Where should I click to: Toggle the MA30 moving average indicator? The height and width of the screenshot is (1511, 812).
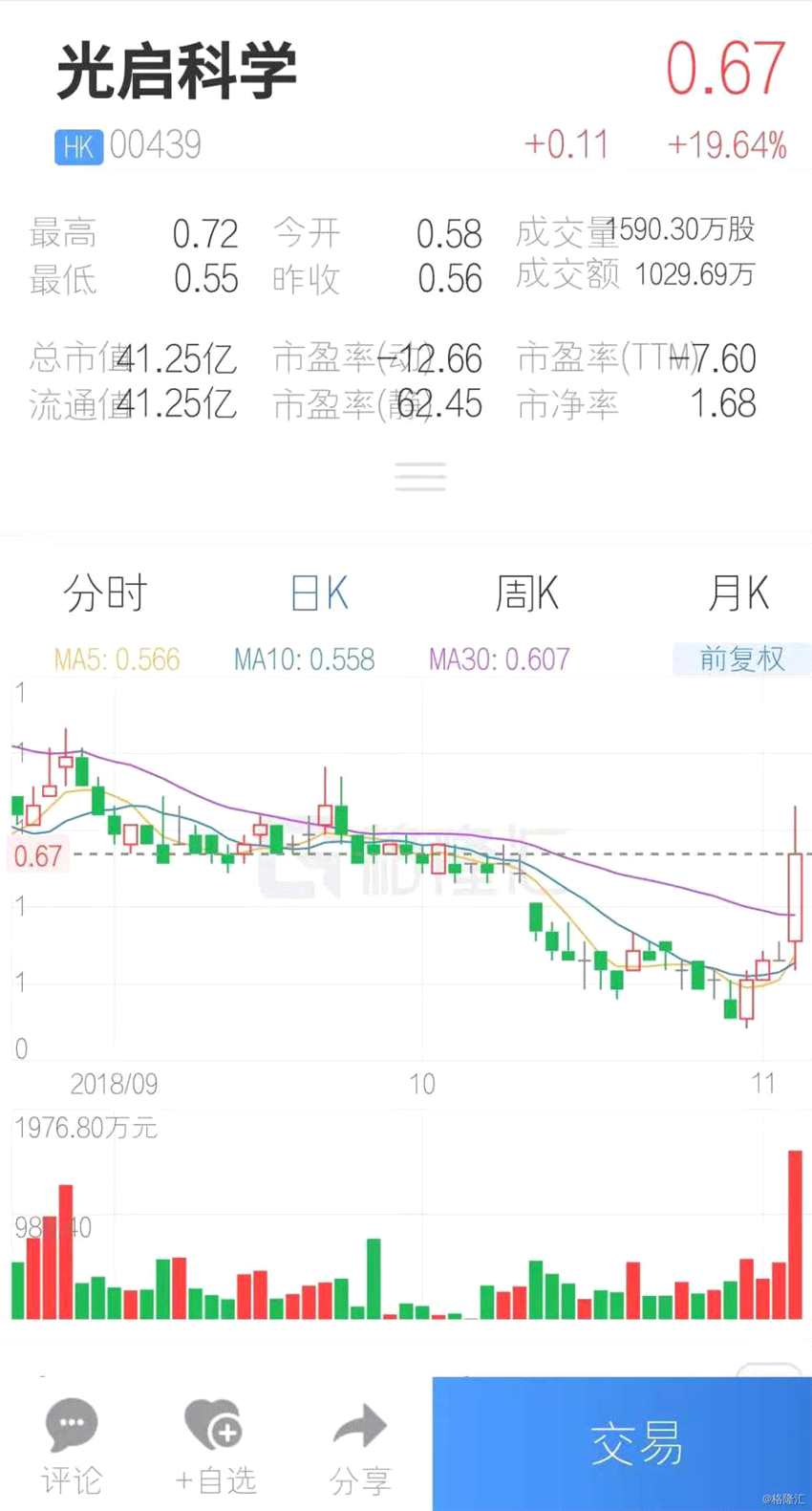(x=498, y=658)
